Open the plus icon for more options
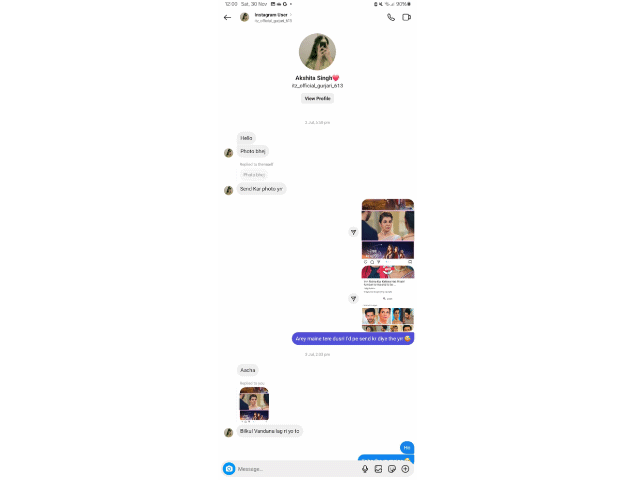 (405, 468)
